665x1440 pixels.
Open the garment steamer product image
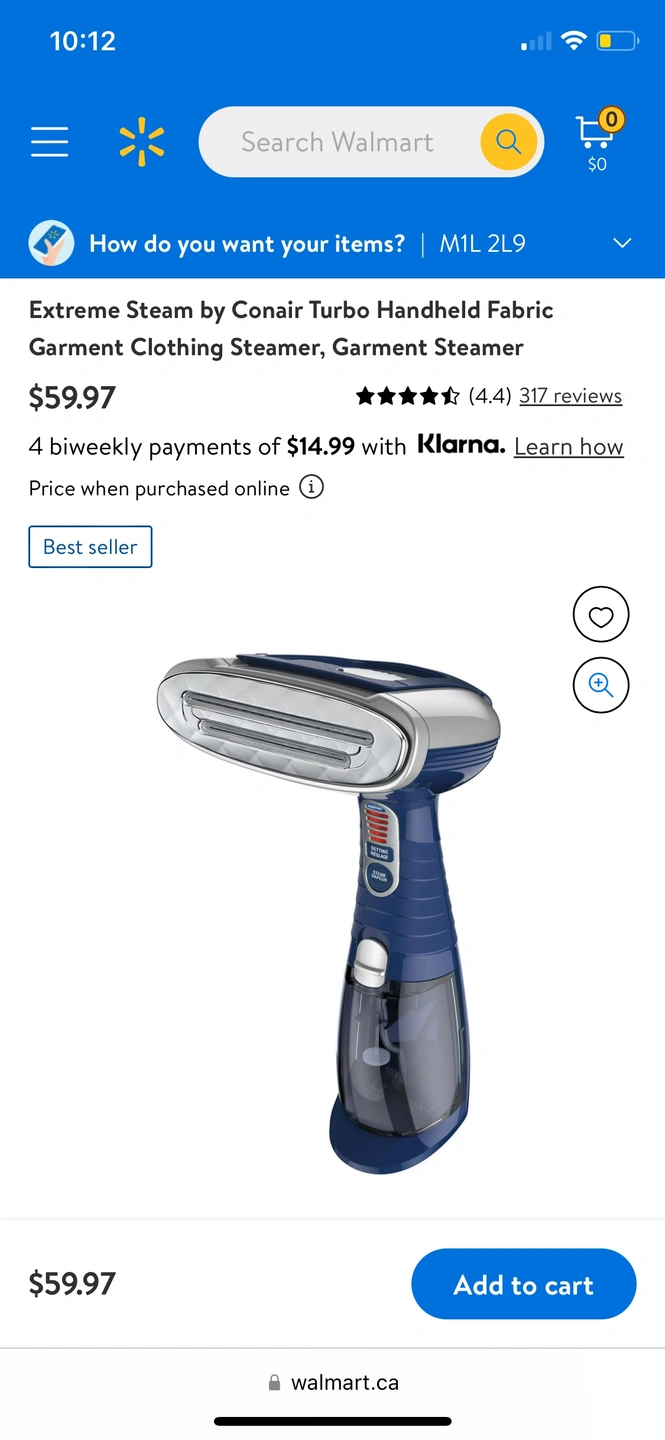[x=330, y=912]
